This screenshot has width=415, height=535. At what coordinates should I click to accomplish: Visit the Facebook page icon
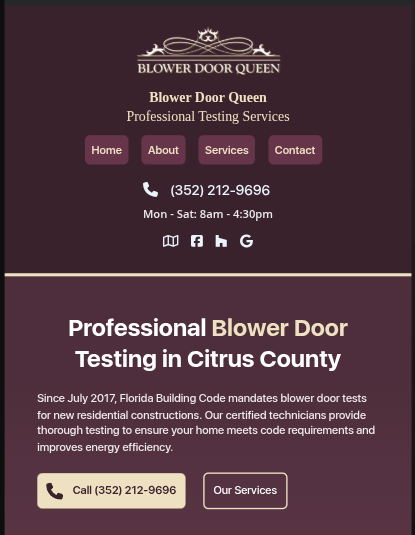(197, 241)
